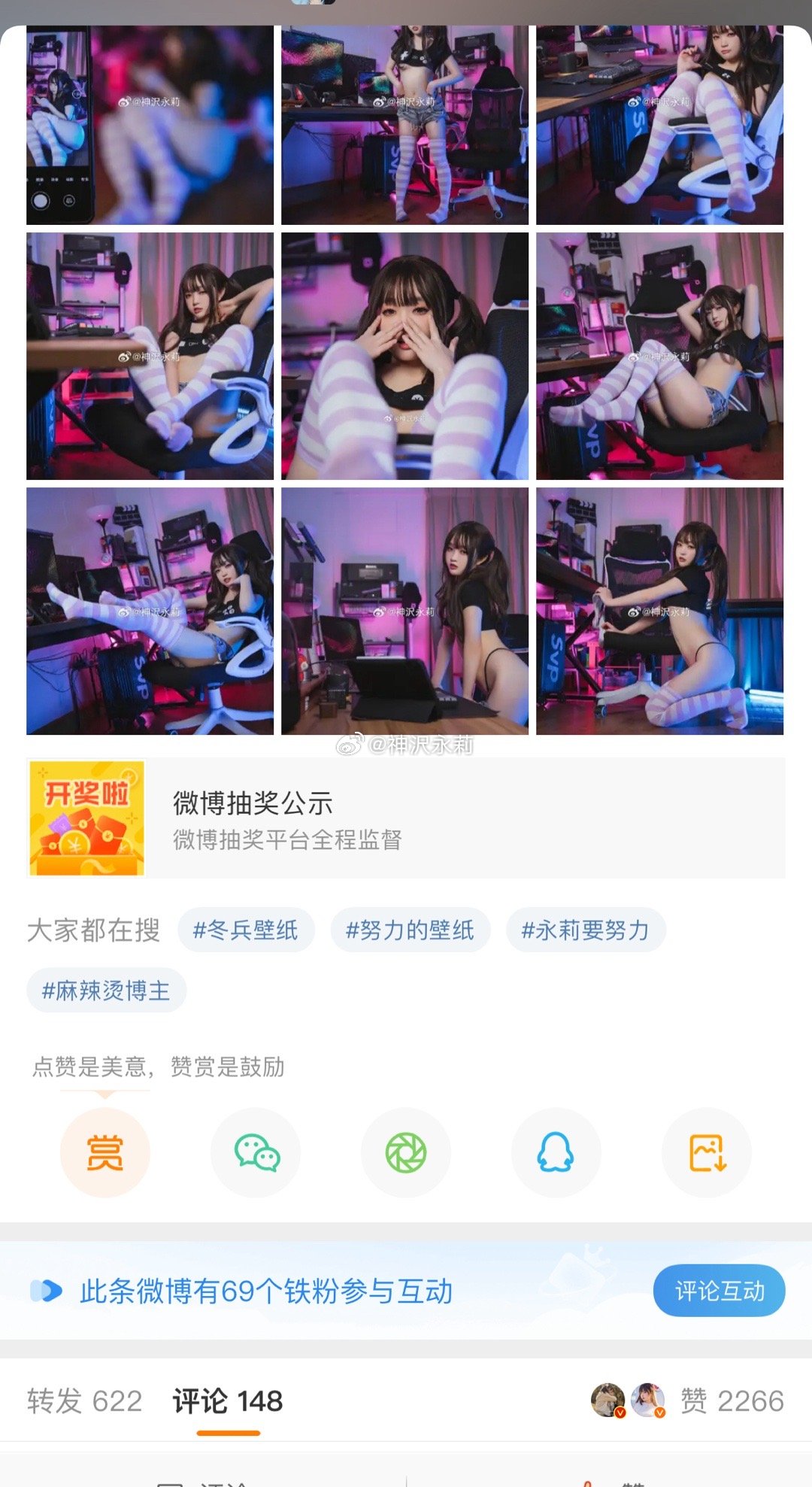
Task: Open the #永莉要努力 hashtag chip
Action: pyautogui.click(x=586, y=930)
